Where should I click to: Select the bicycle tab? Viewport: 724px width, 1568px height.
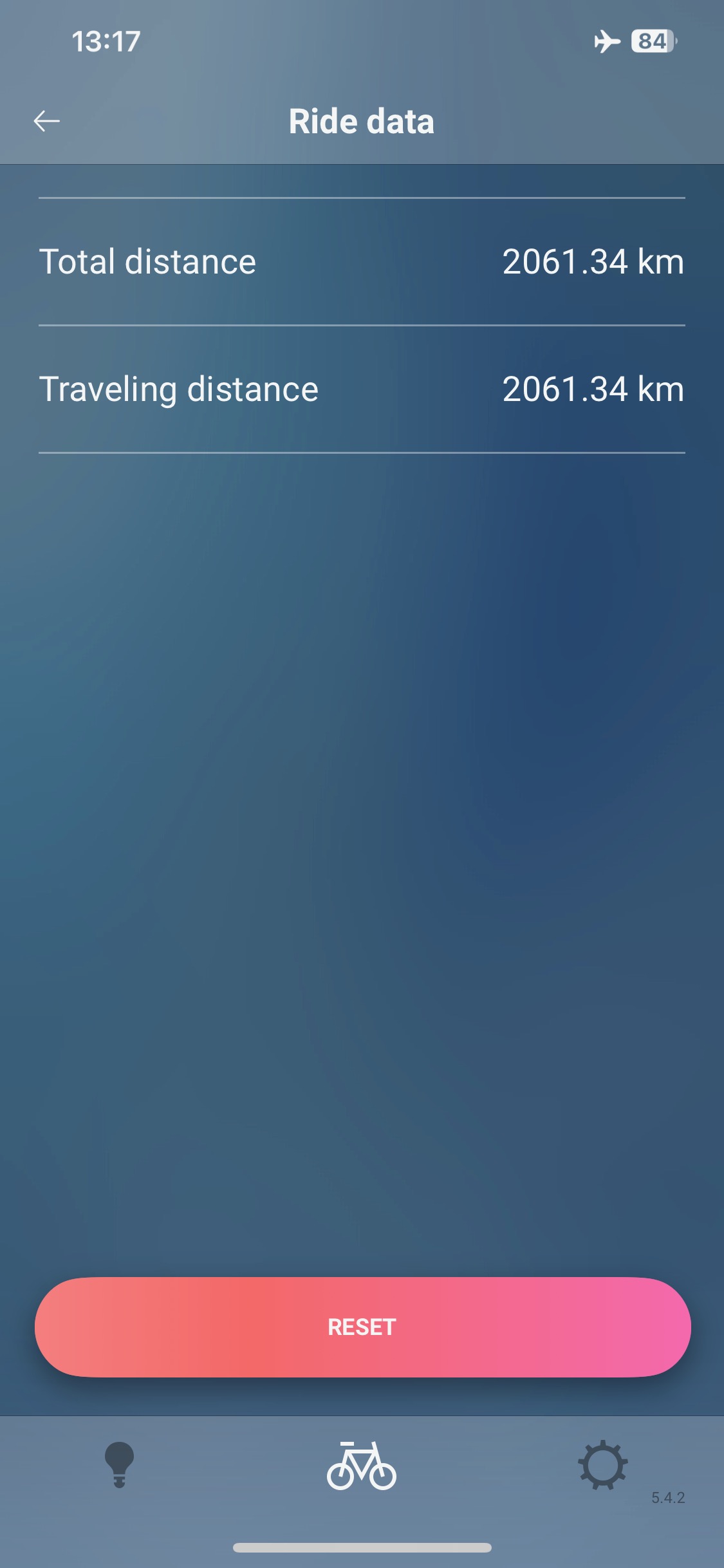362,1466
